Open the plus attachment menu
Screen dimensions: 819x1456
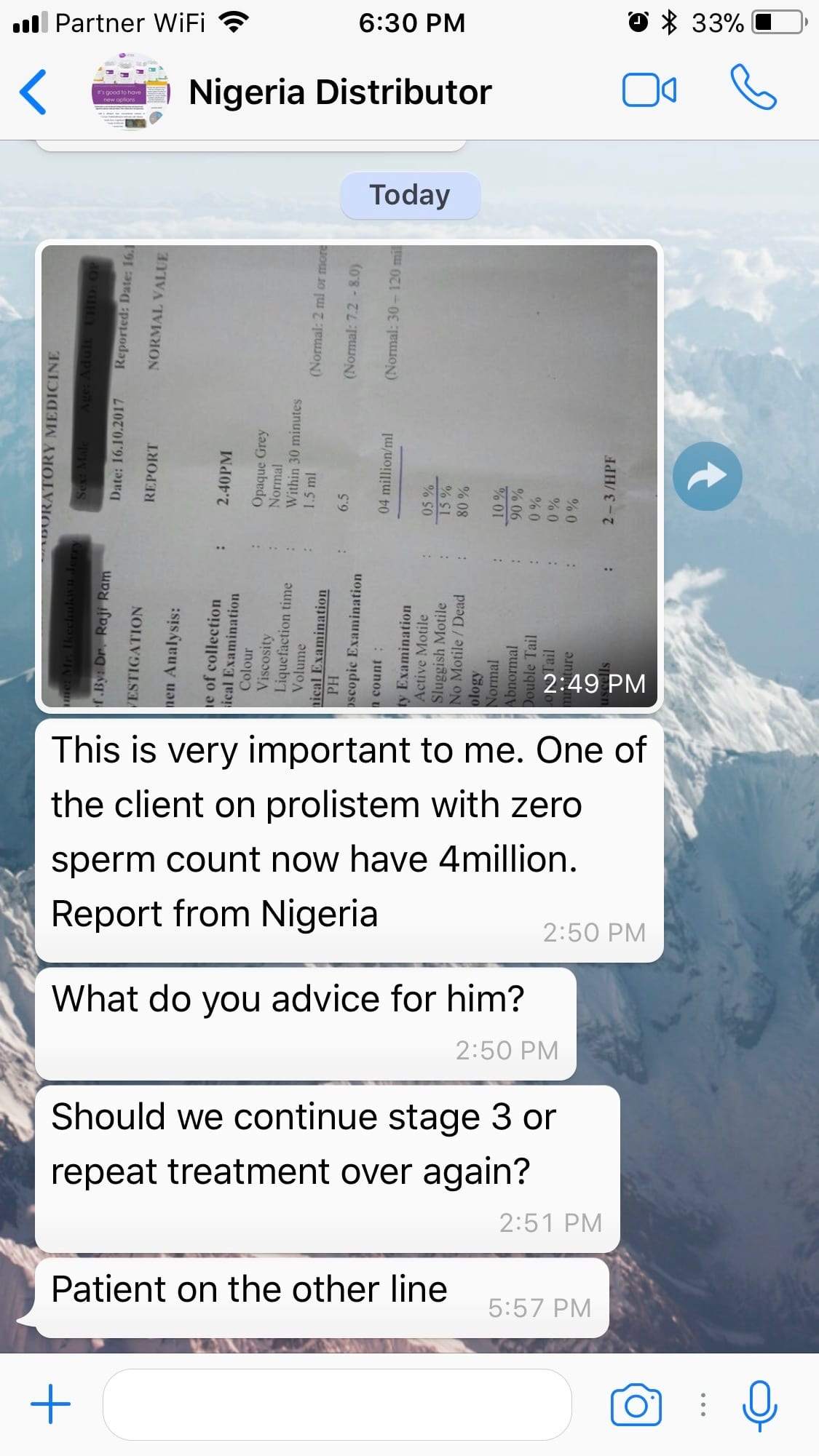pyautogui.click(x=50, y=1404)
